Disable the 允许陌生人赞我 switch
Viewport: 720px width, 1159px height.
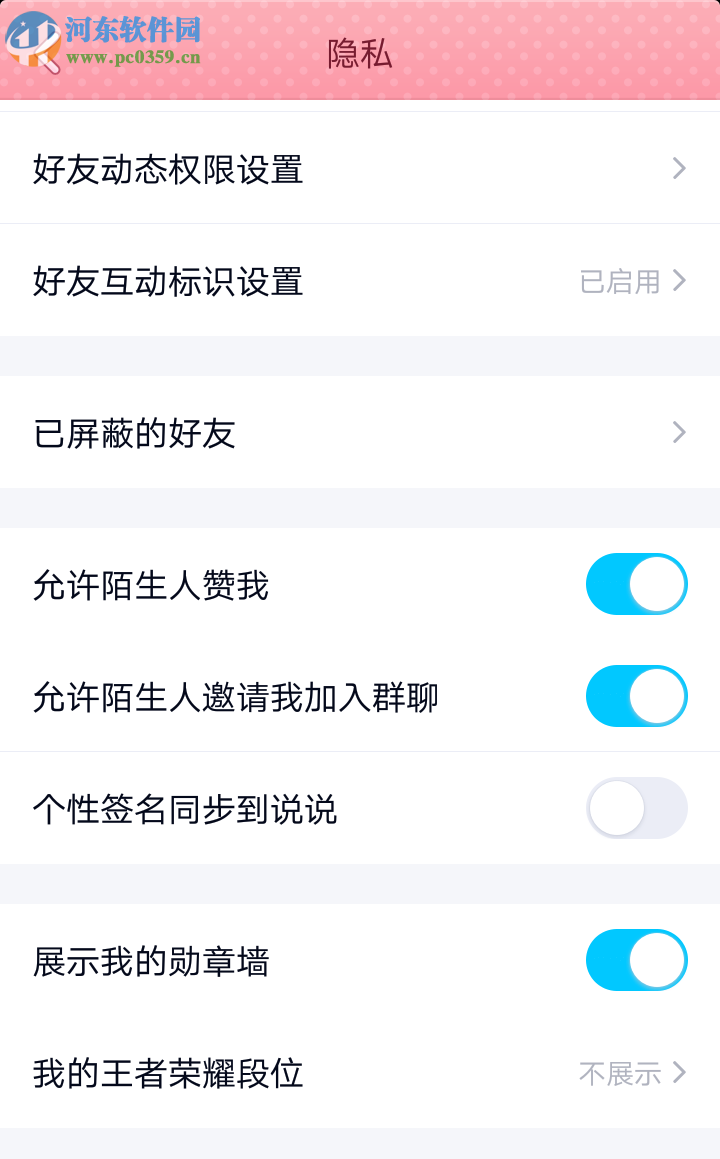click(636, 584)
